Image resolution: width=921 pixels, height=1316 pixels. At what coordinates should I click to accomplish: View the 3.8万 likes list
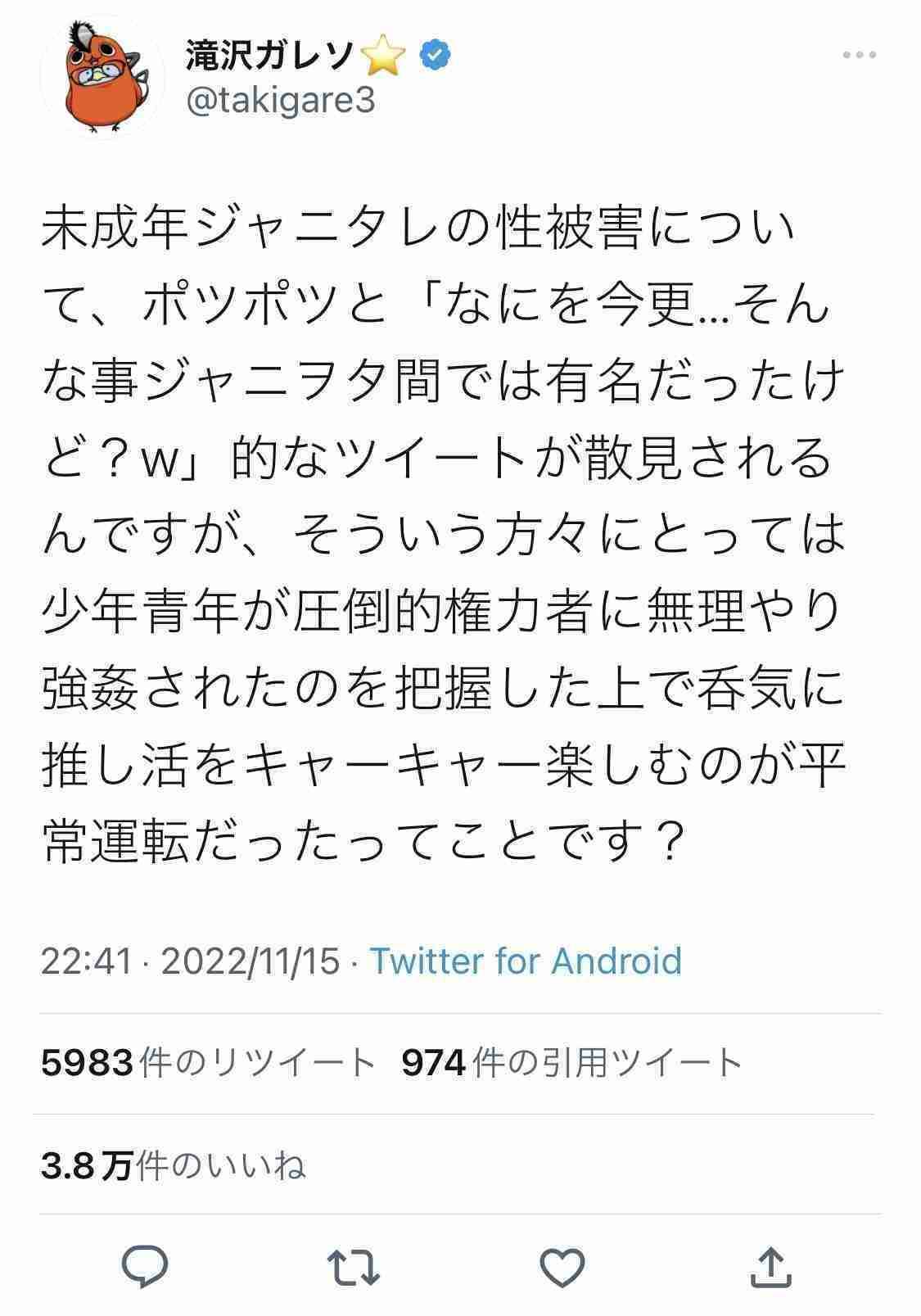tap(174, 1166)
